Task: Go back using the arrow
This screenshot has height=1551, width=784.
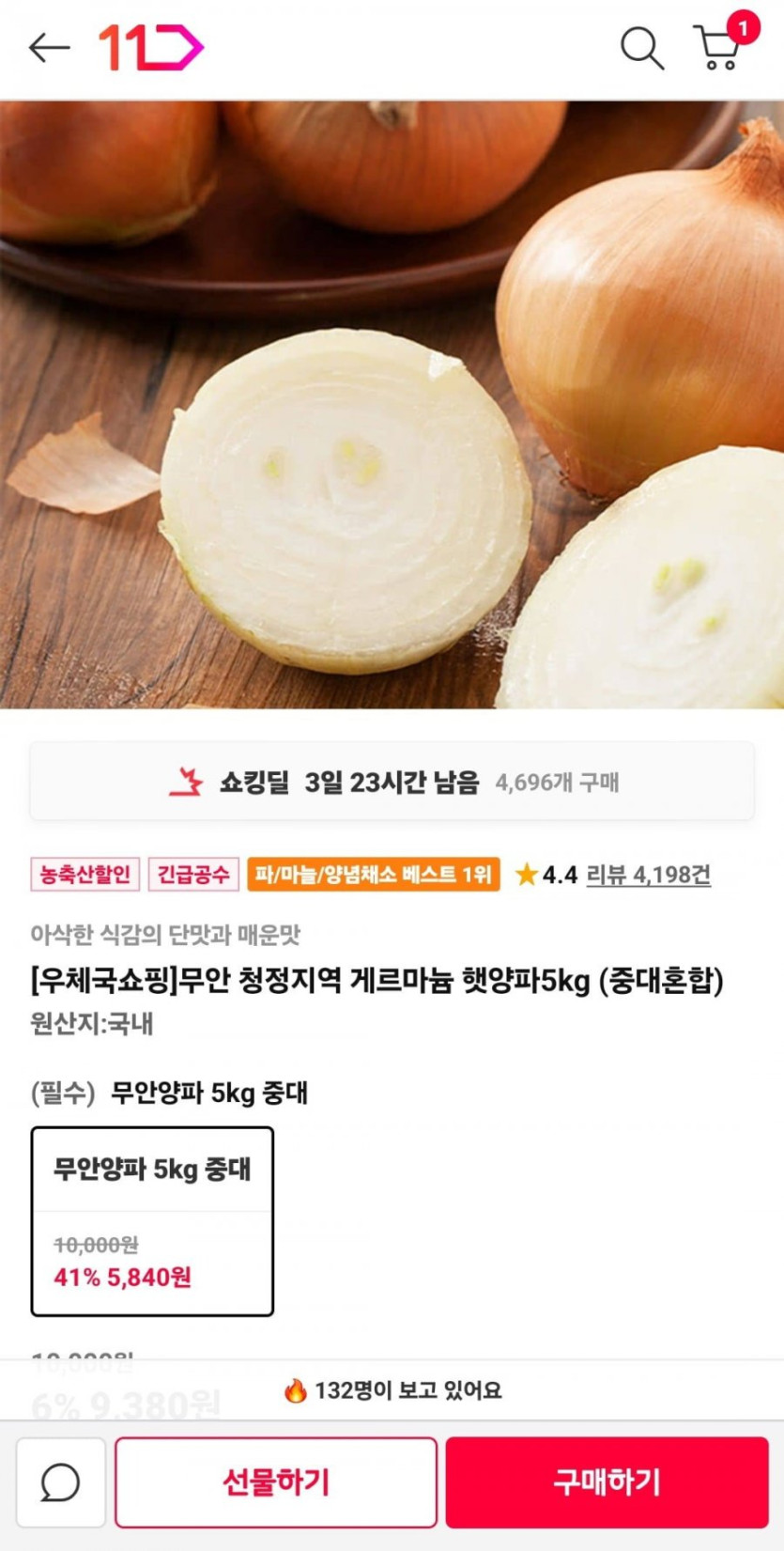Action: [49, 47]
